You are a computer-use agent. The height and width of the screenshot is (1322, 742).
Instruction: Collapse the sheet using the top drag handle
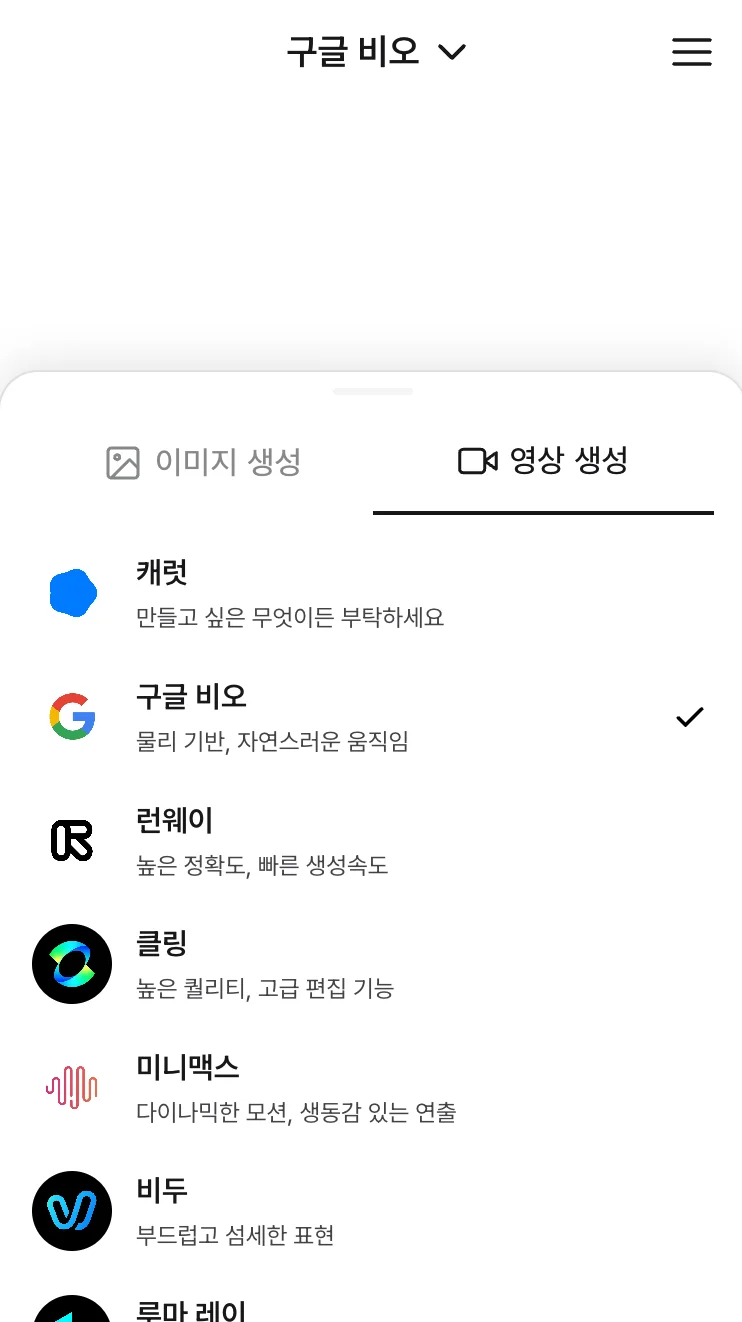373,390
